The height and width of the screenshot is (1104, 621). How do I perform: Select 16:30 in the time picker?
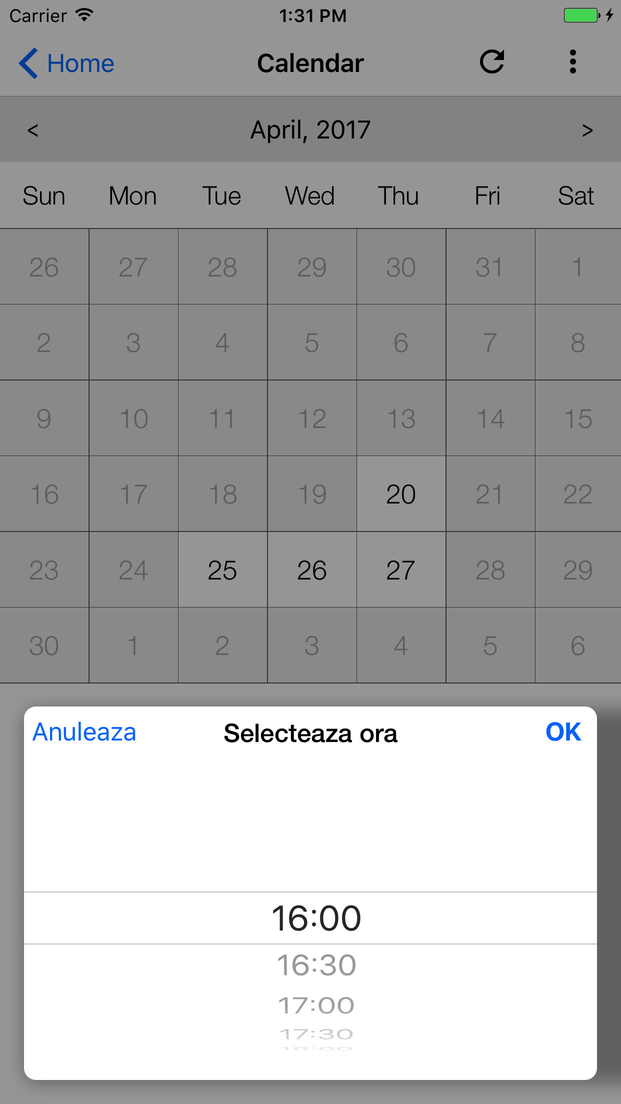click(x=316, y=965)
